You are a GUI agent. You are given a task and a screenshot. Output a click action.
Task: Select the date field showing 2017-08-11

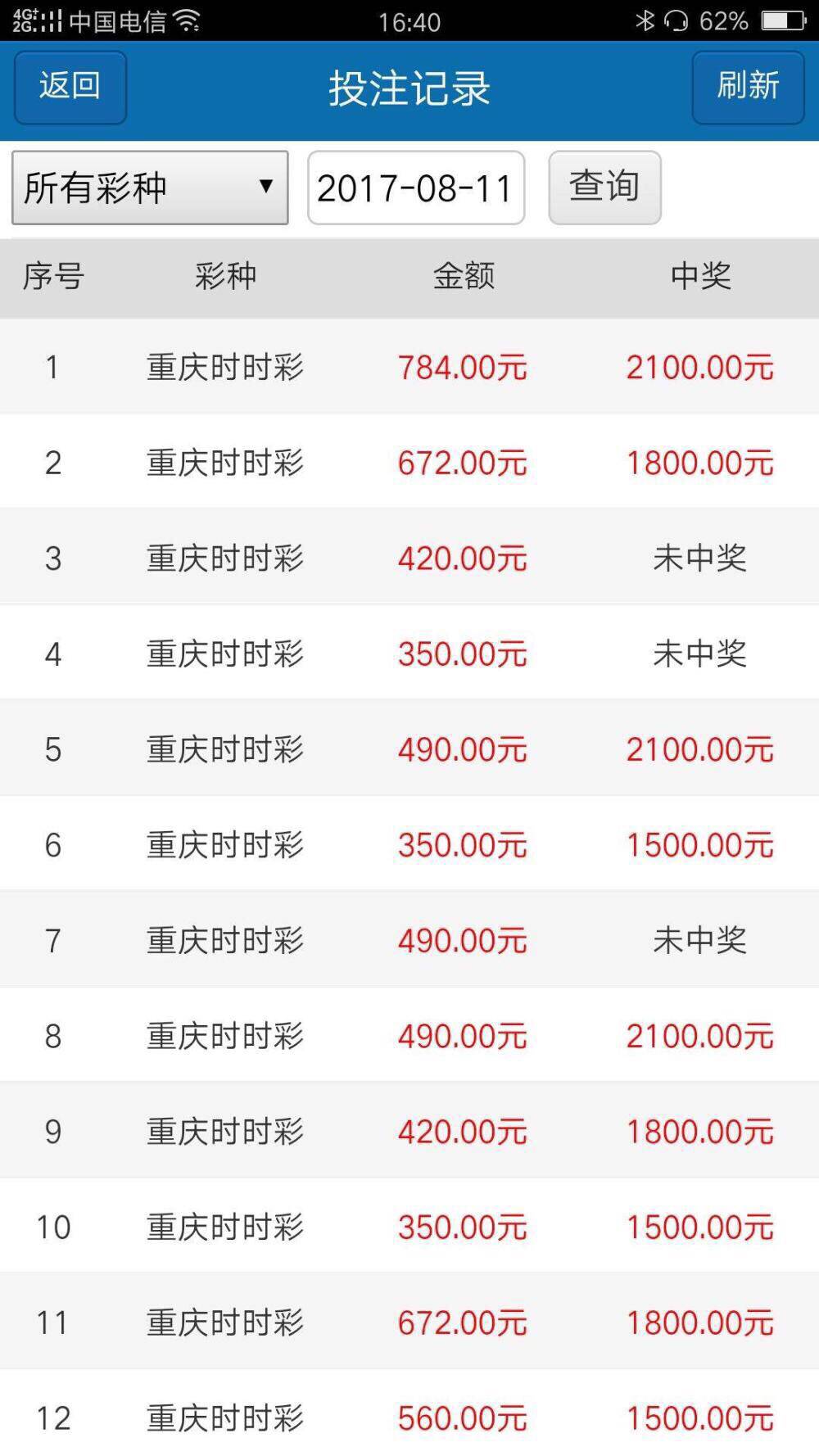tap(416, 187)
